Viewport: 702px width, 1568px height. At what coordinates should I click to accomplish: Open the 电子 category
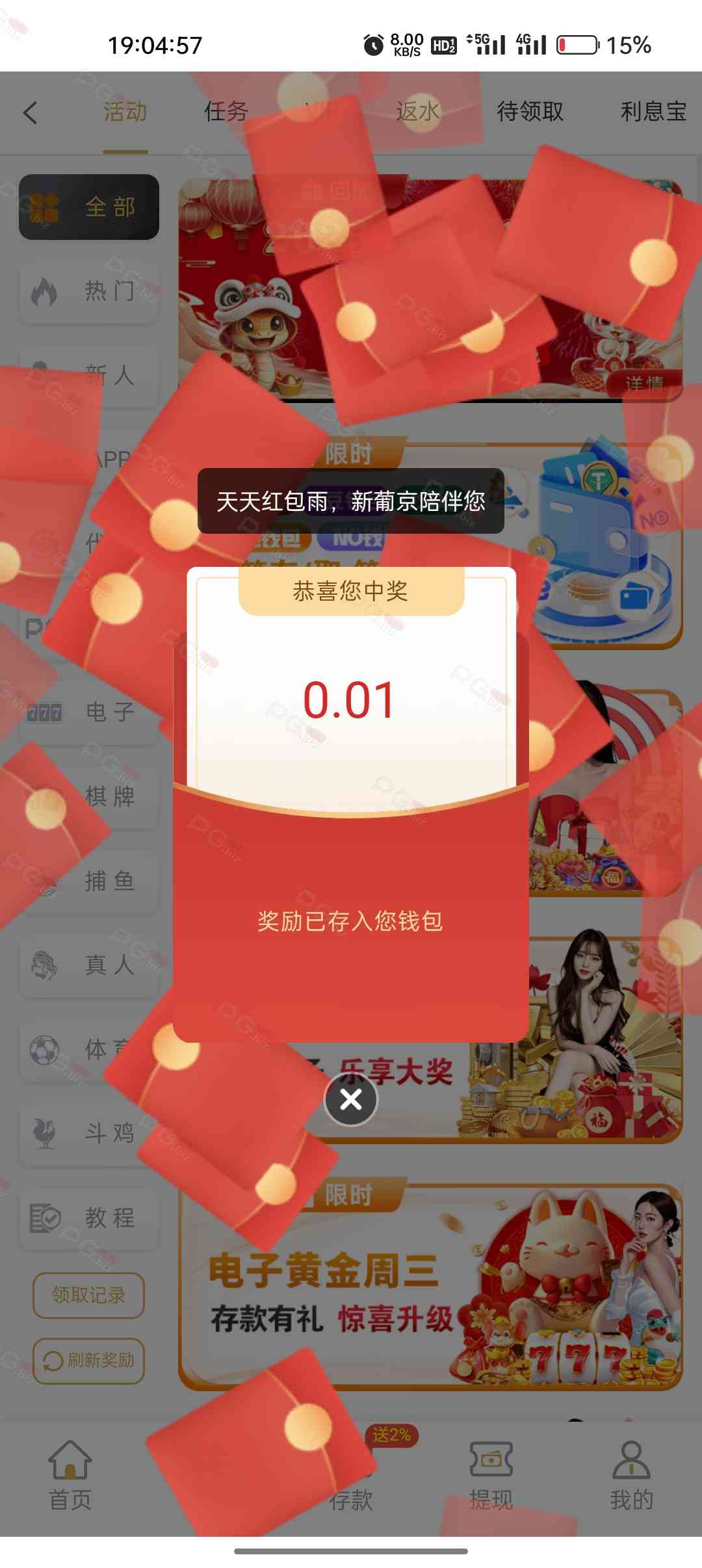(89, 712)
